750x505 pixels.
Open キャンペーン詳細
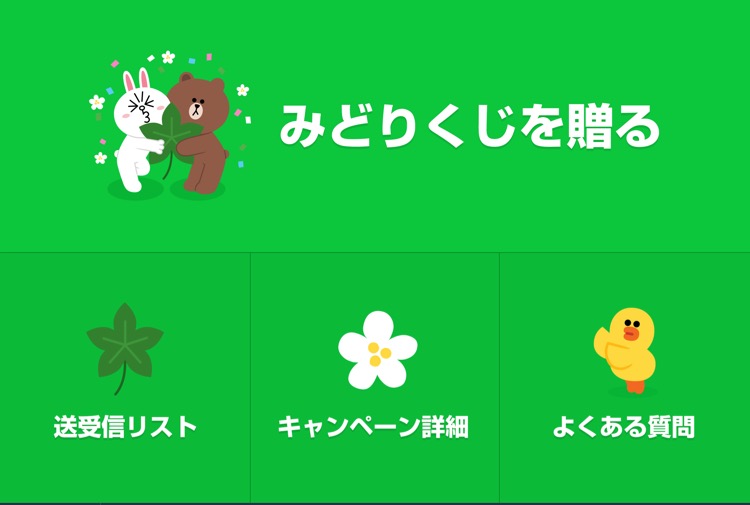coord(375,378)
